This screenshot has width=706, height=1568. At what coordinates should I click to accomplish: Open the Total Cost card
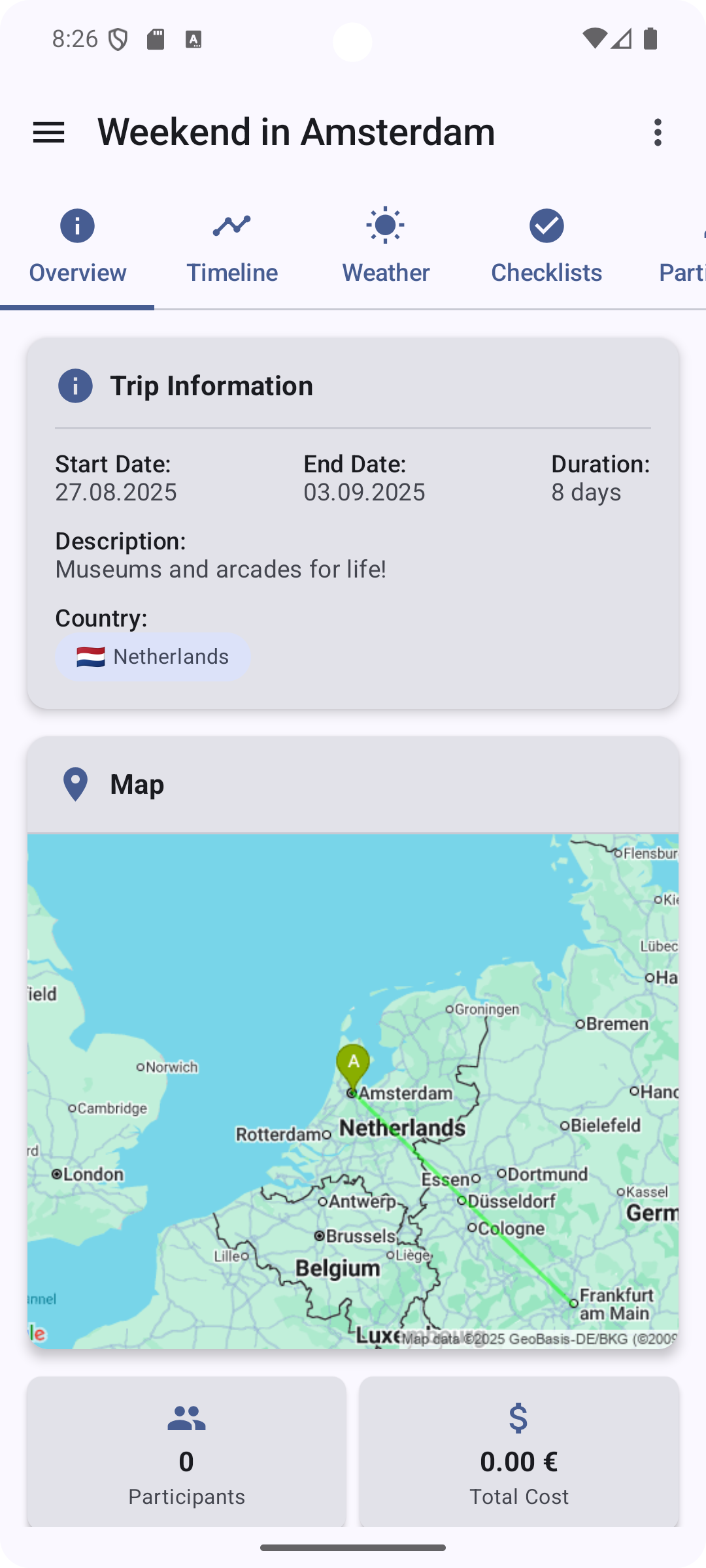518,1452
